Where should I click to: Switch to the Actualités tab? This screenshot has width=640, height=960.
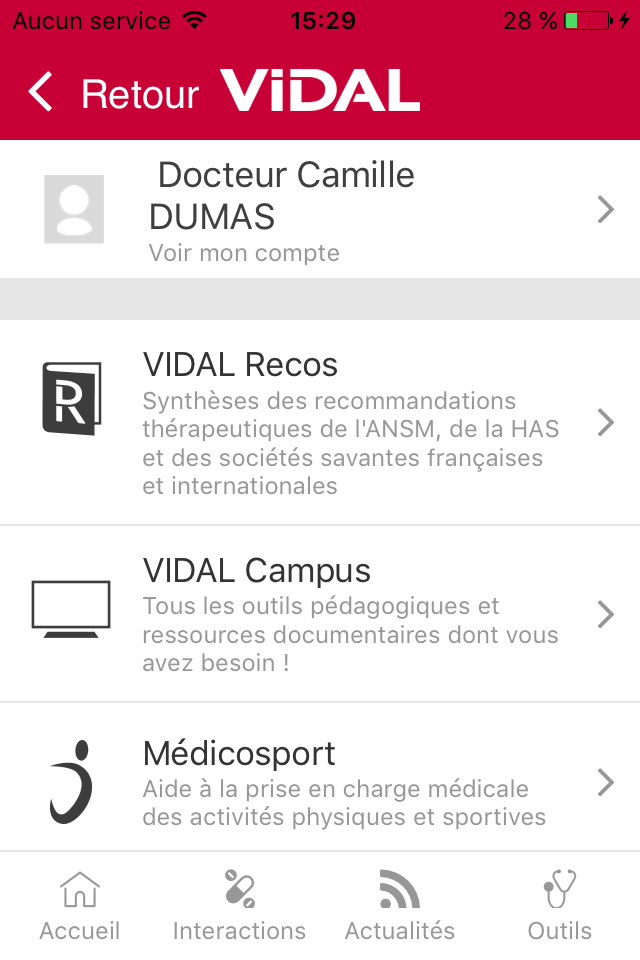(x=400, y=906)
